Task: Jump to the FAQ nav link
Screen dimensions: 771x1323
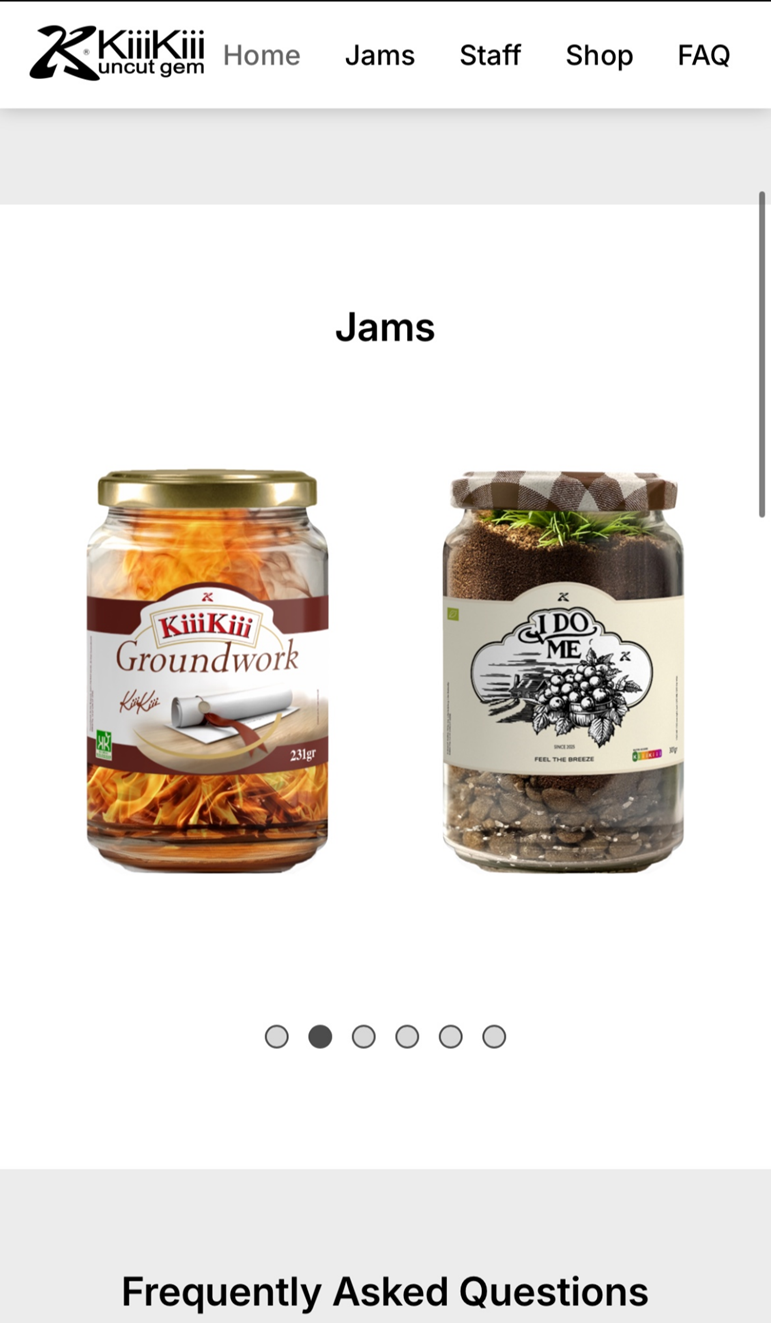Action: (704, 55)
